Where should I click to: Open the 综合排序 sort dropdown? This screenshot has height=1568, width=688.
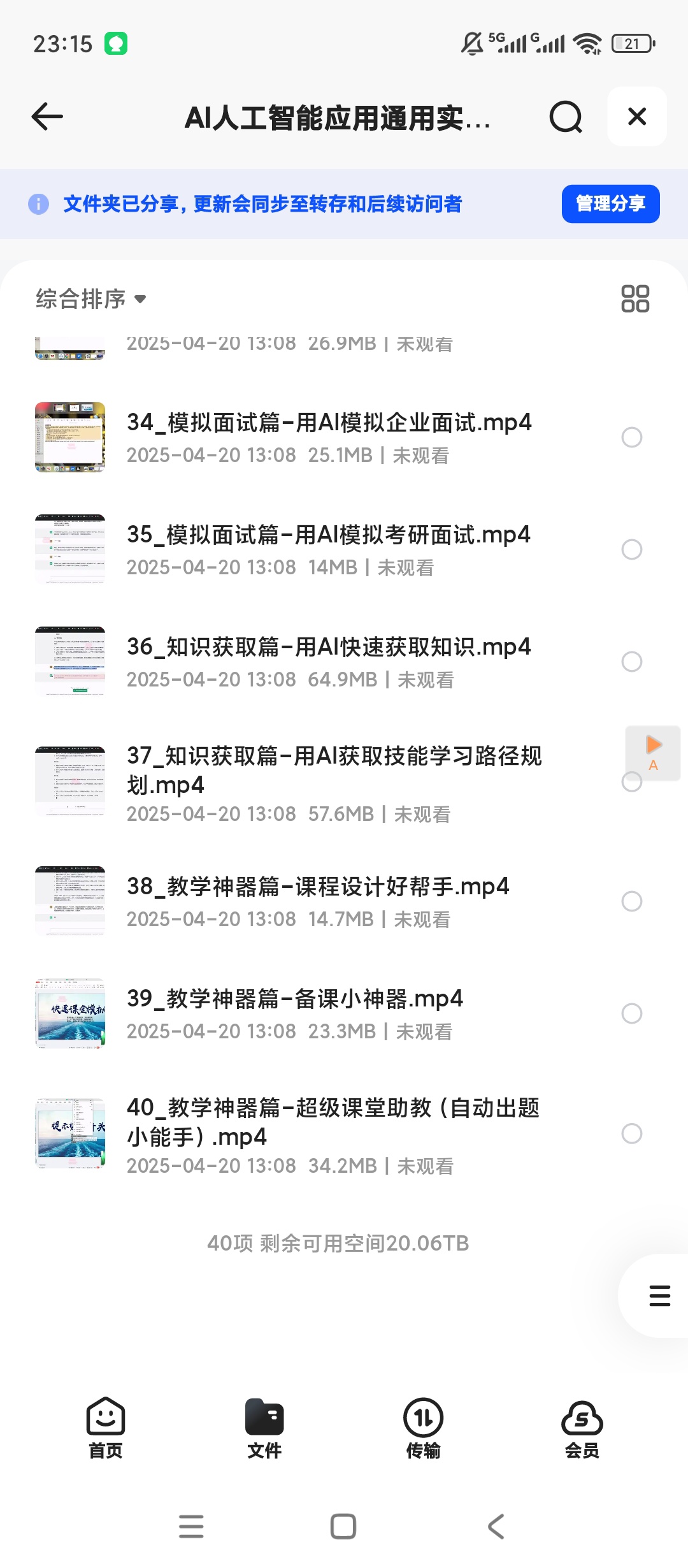pyautogui.click(x=91, y=299)
